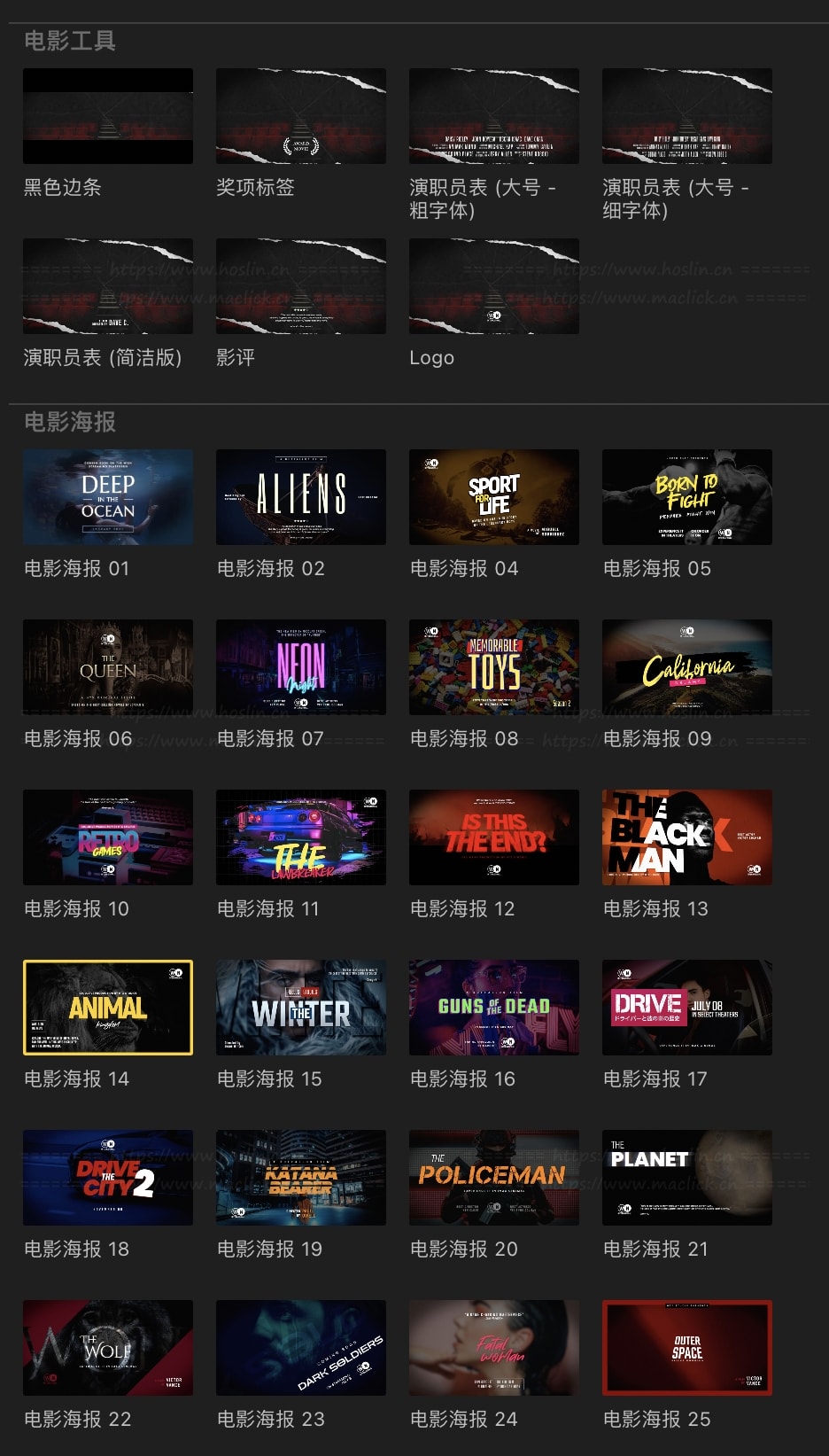Open the 奖项标签 thumbnail
The height and width of the screenshot is (1456, 829).
pos(301,116)
